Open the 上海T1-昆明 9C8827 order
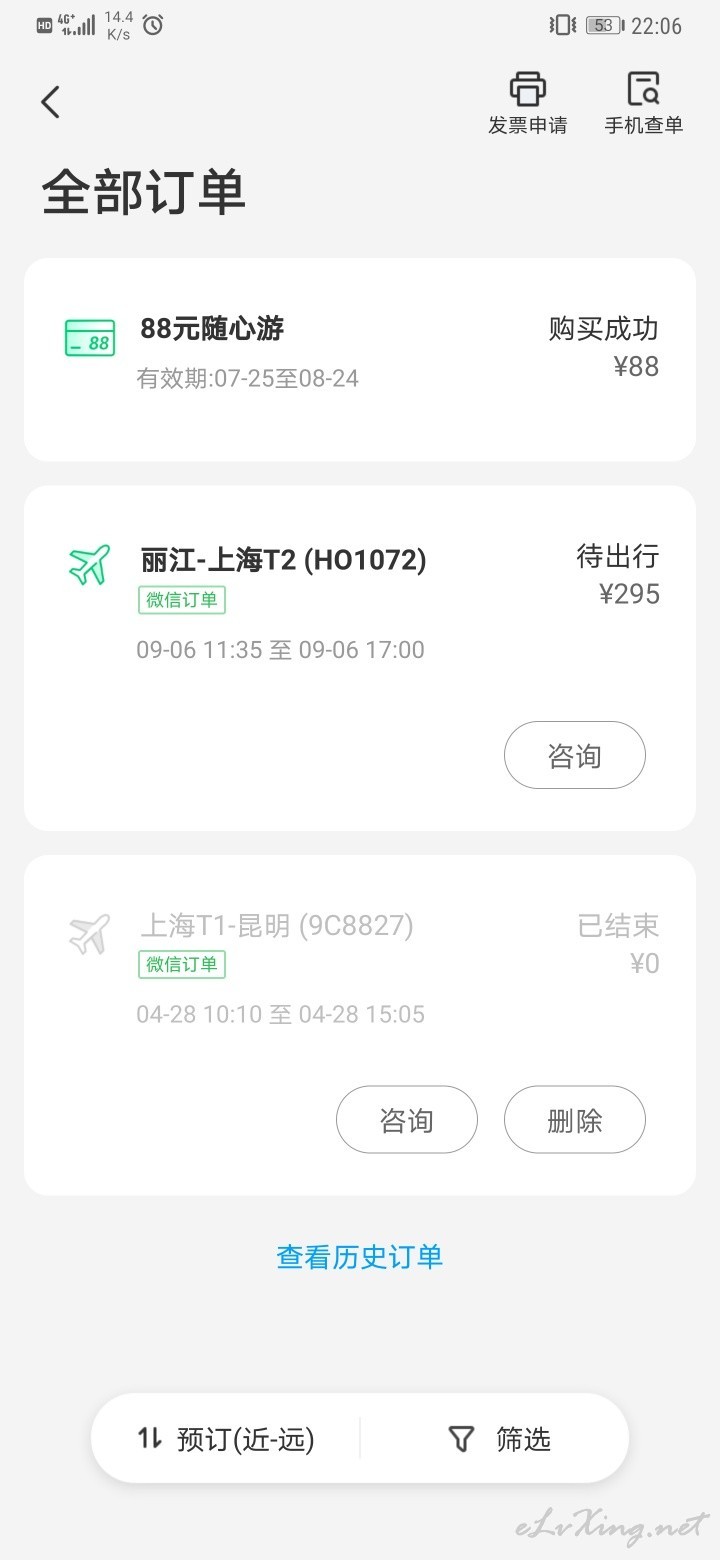720x1560 pixels. point(360,1025)
